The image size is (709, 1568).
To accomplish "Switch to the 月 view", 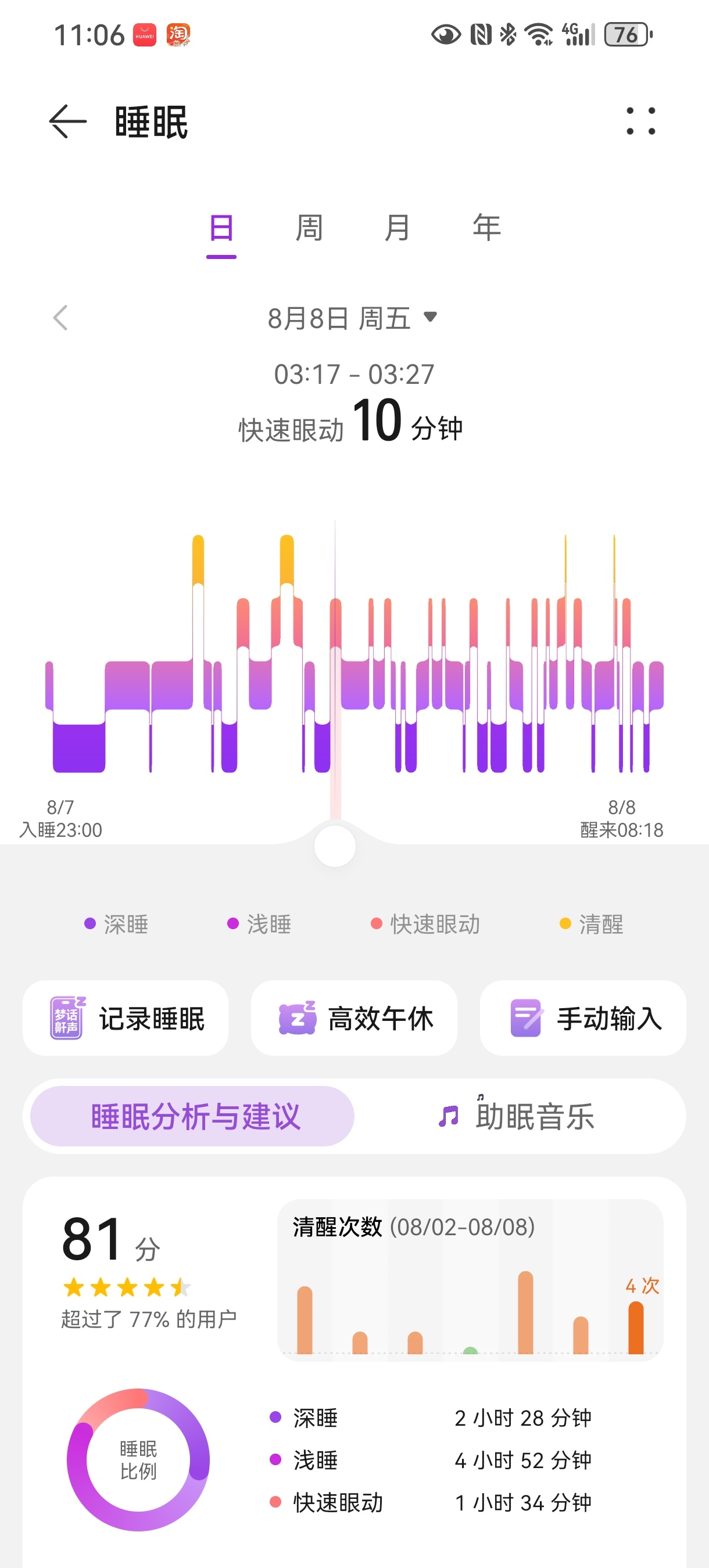I will pos(397,228).
